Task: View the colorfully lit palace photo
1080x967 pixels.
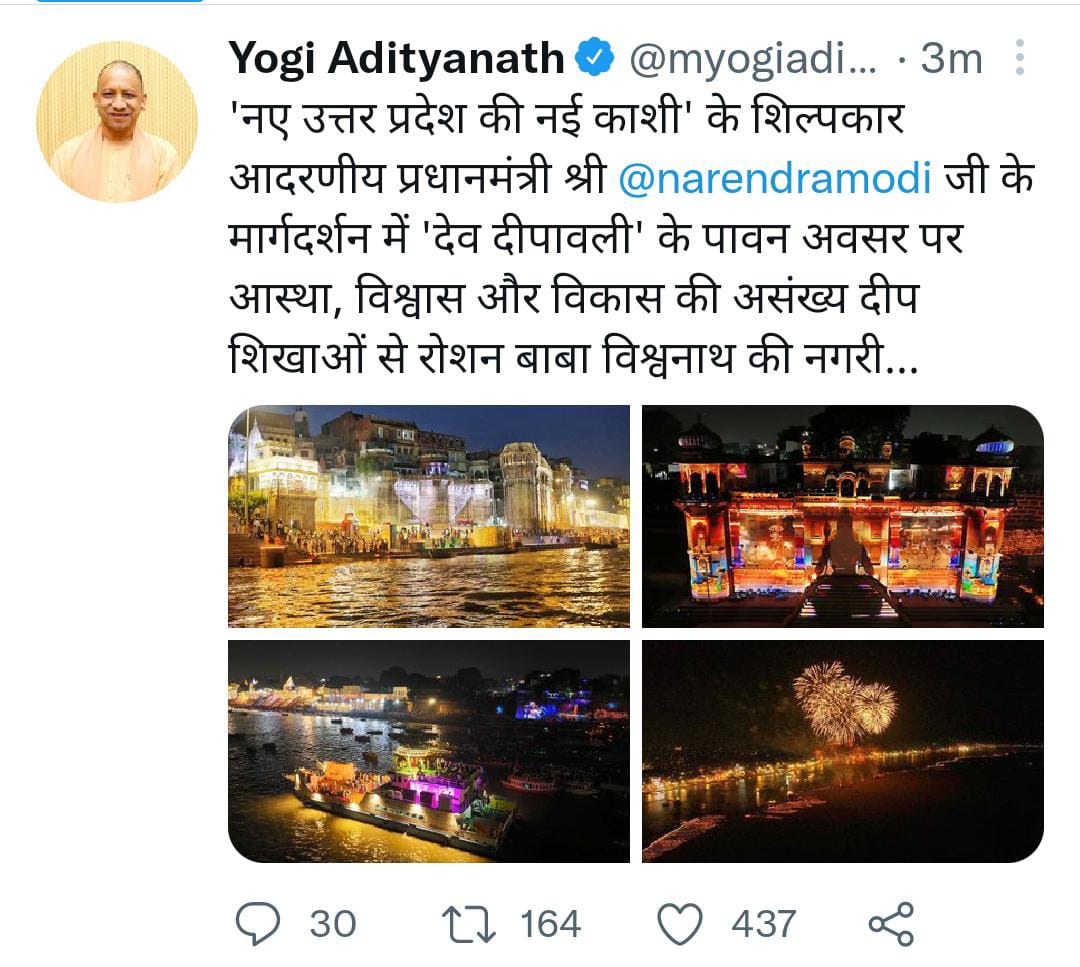Action: click(x=842, y=516)
